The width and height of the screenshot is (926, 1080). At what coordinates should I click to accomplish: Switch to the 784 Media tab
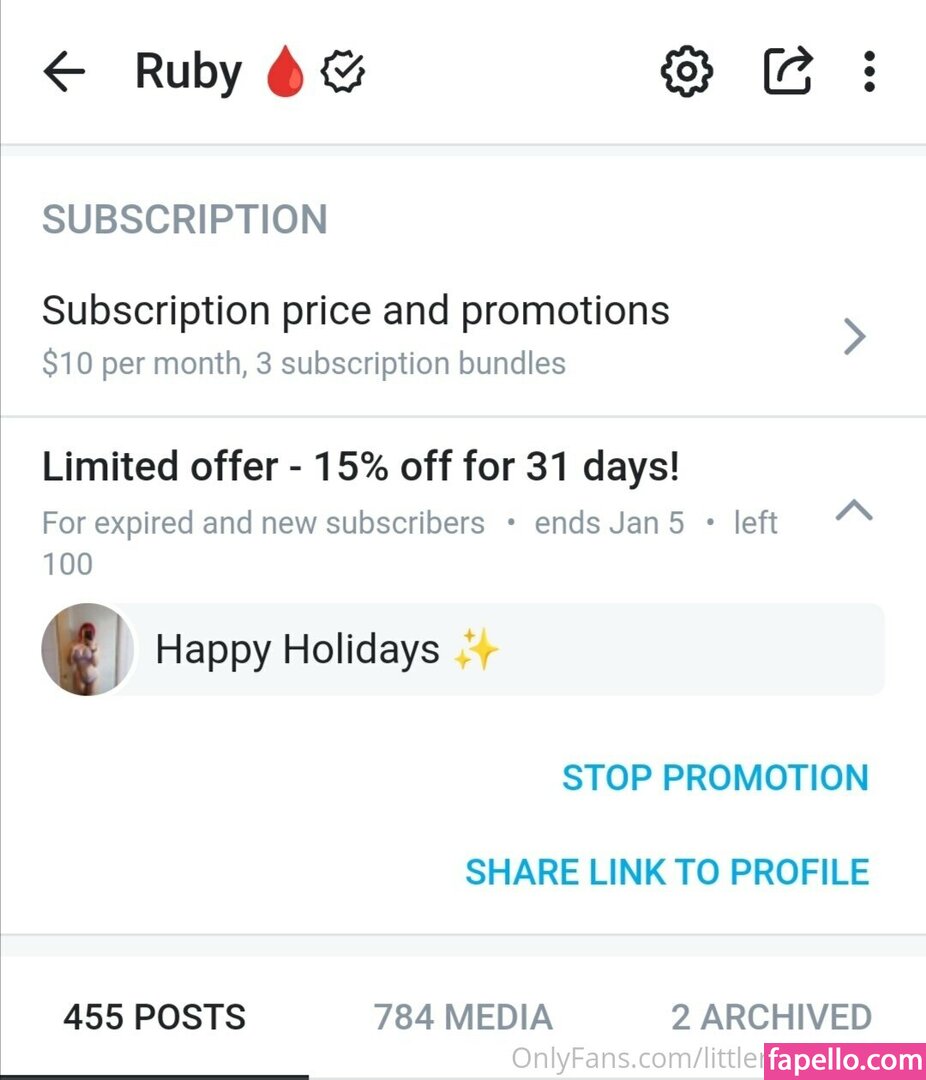tap(463, 1017)
